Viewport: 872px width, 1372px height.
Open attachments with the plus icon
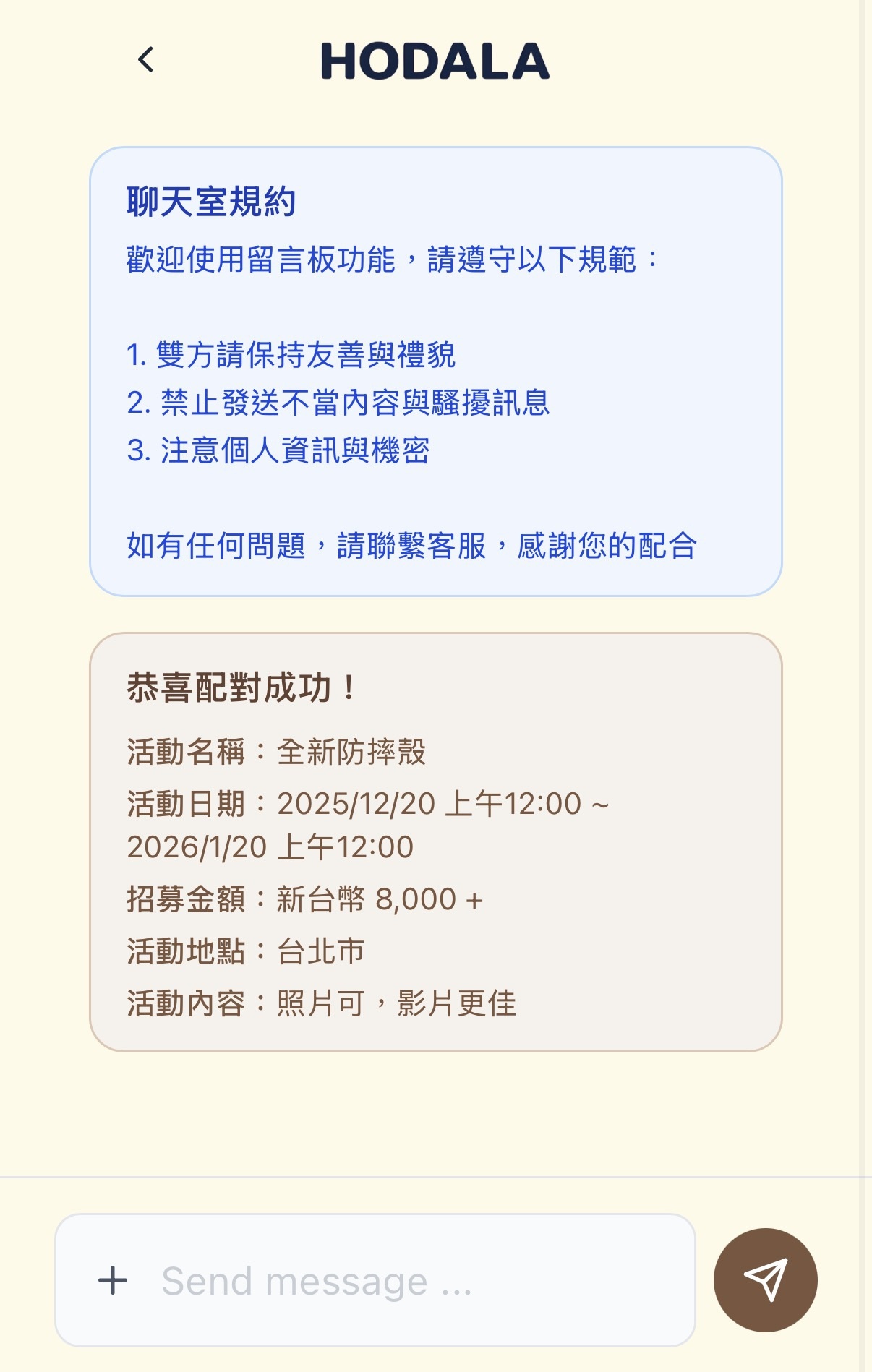click(x=111, y=1280)
